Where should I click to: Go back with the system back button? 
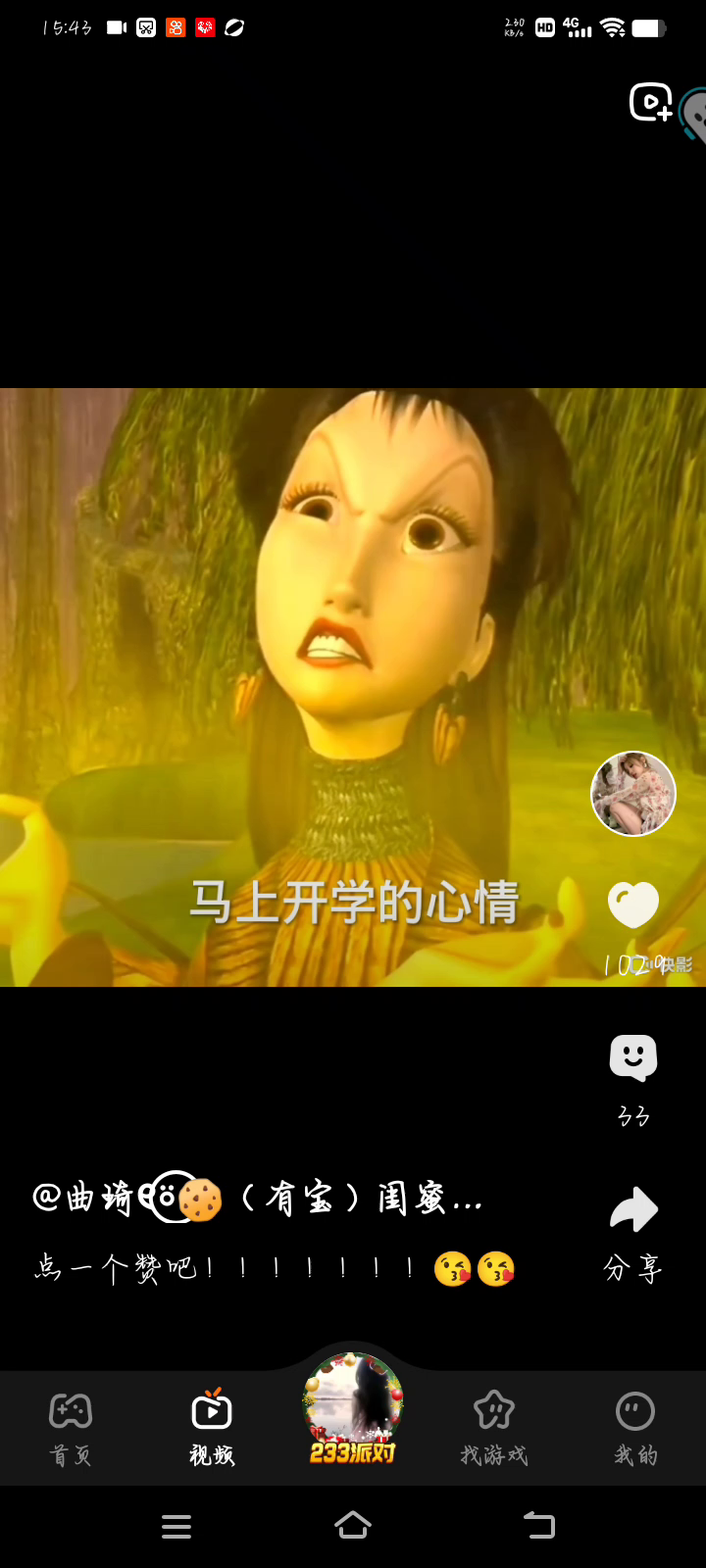click(538, 1526)
